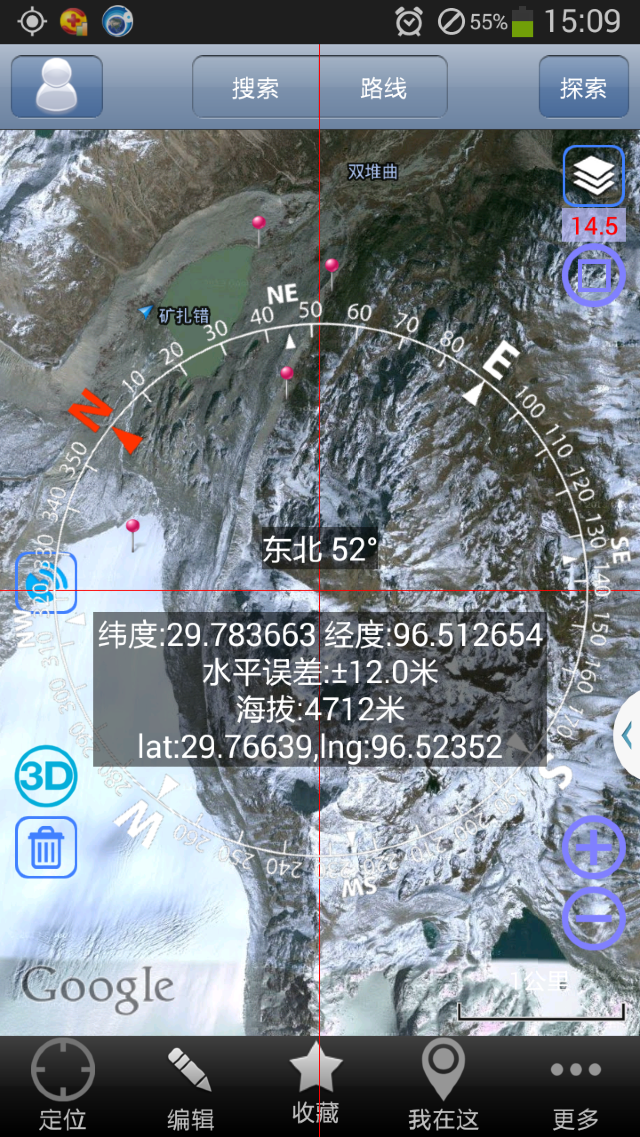Viewport: 640px width, 1137px height.
Task: Tap the trash can delete icon
Action: click(46, 847)
